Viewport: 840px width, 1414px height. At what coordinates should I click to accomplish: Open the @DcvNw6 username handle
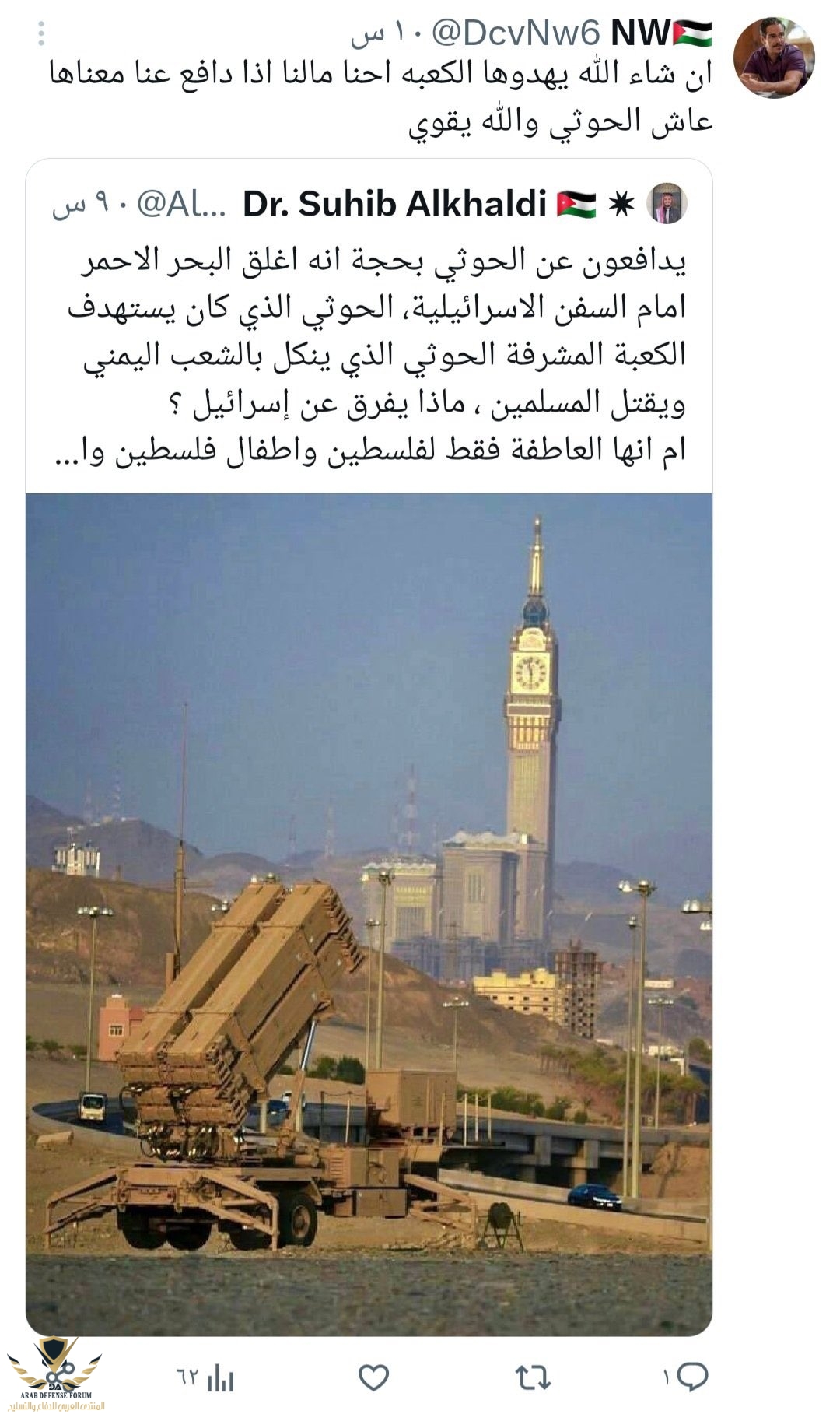tap(516, 33)
